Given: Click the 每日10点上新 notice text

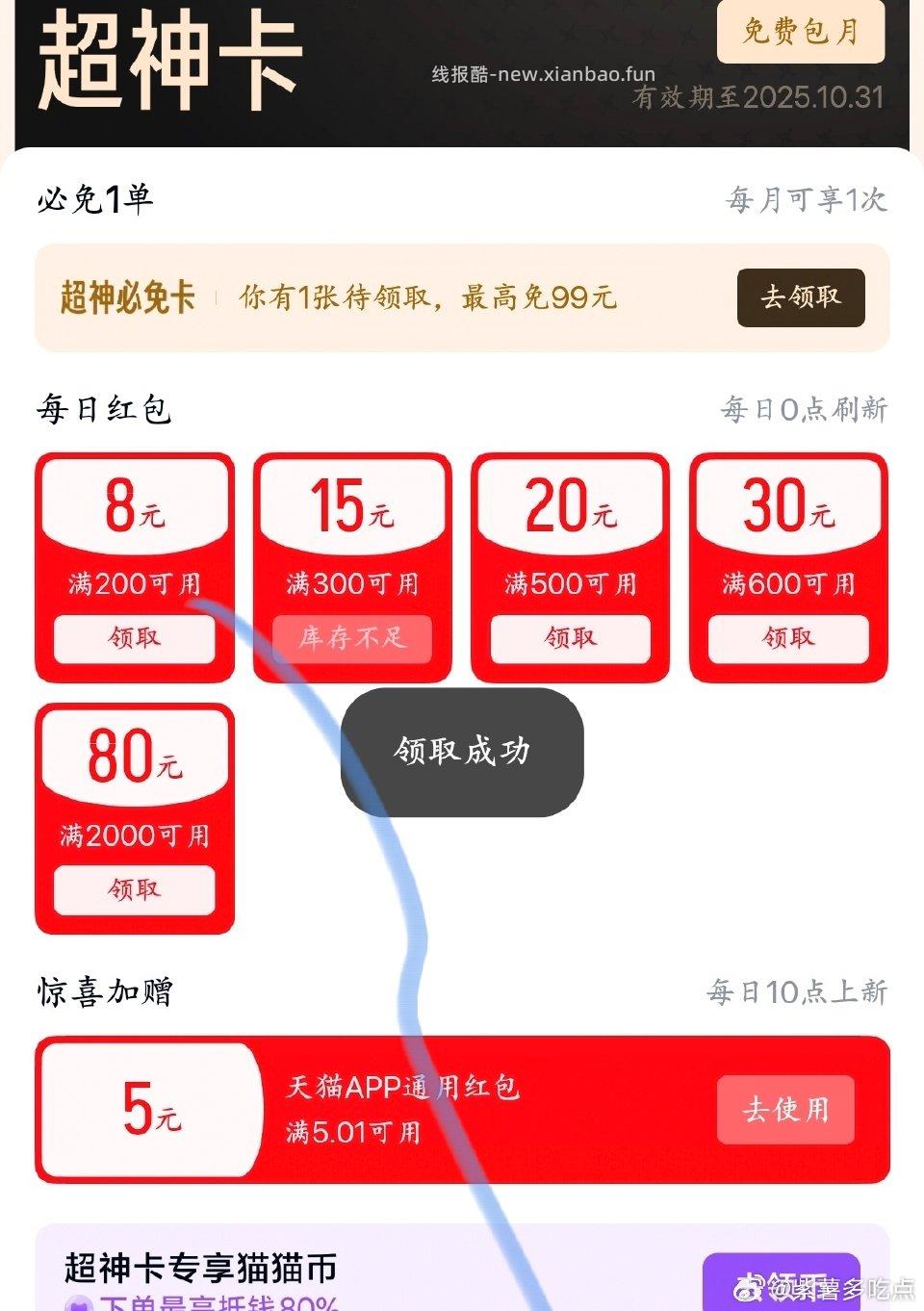Looking at the screenshot, I should point(799,991).
